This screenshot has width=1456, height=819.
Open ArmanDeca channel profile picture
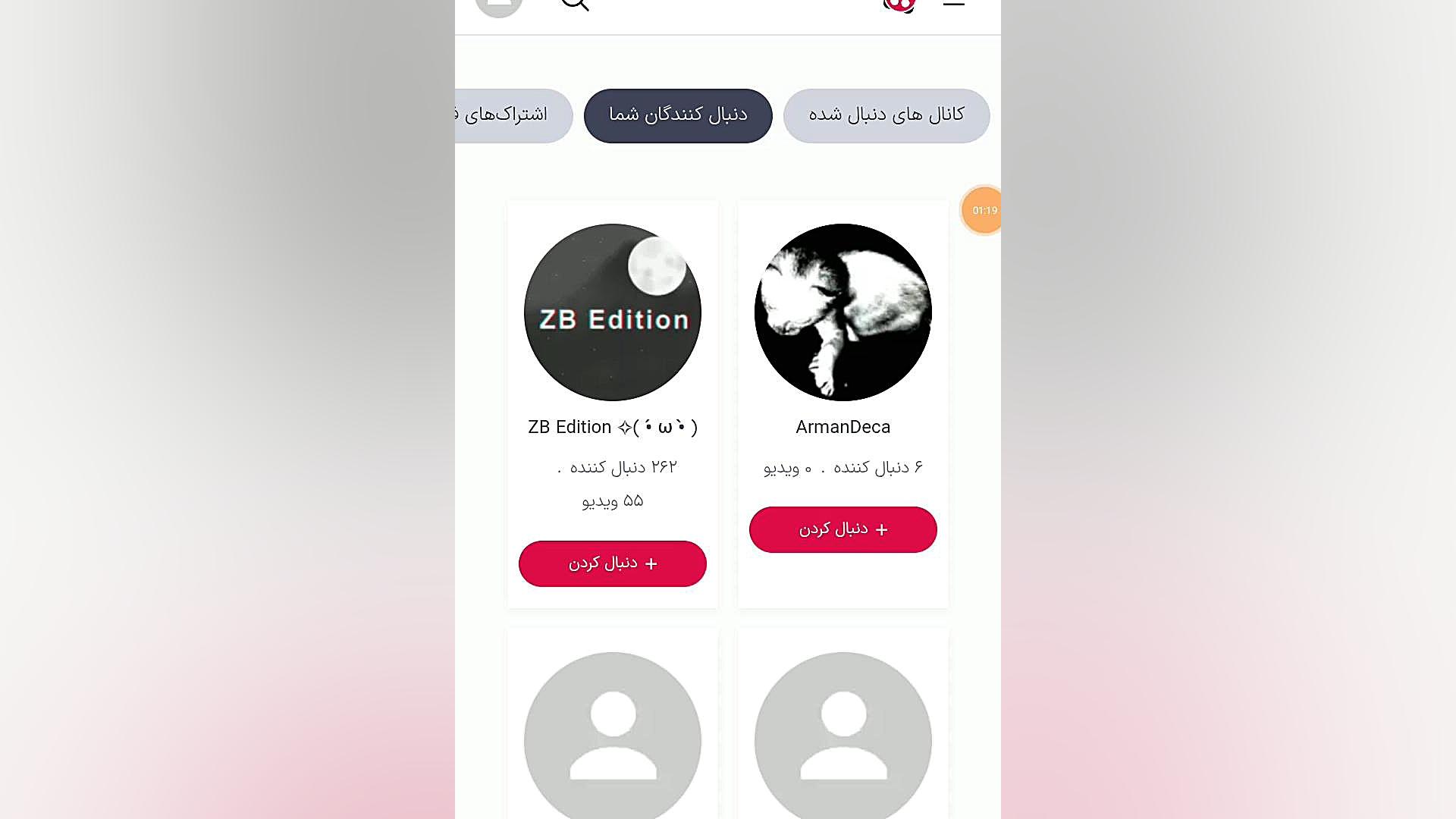tap(843, 312)
